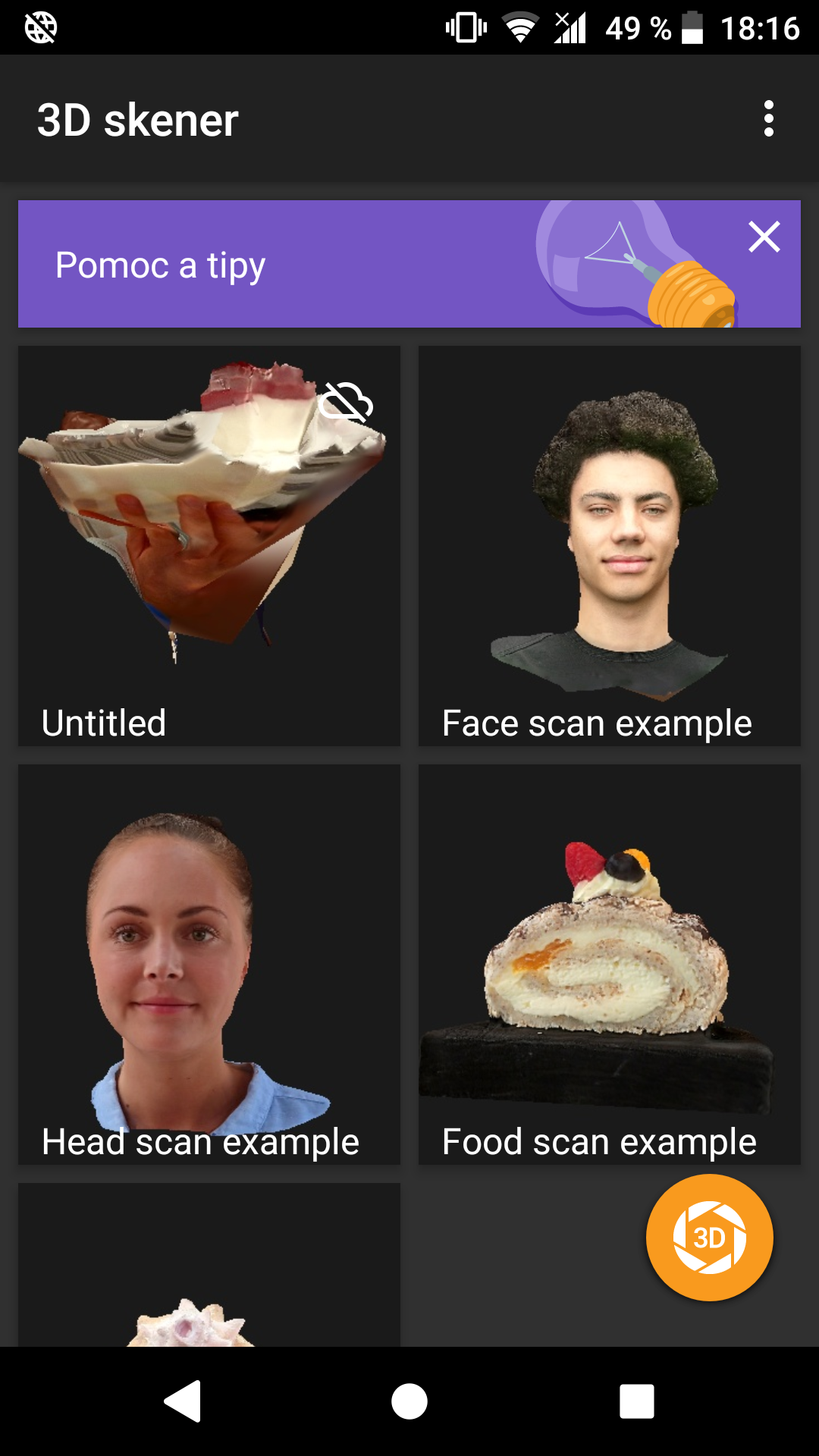Go back using the system back button
The width and height of the screenshot is (819, 1456).
click(x=182, y=1401)
